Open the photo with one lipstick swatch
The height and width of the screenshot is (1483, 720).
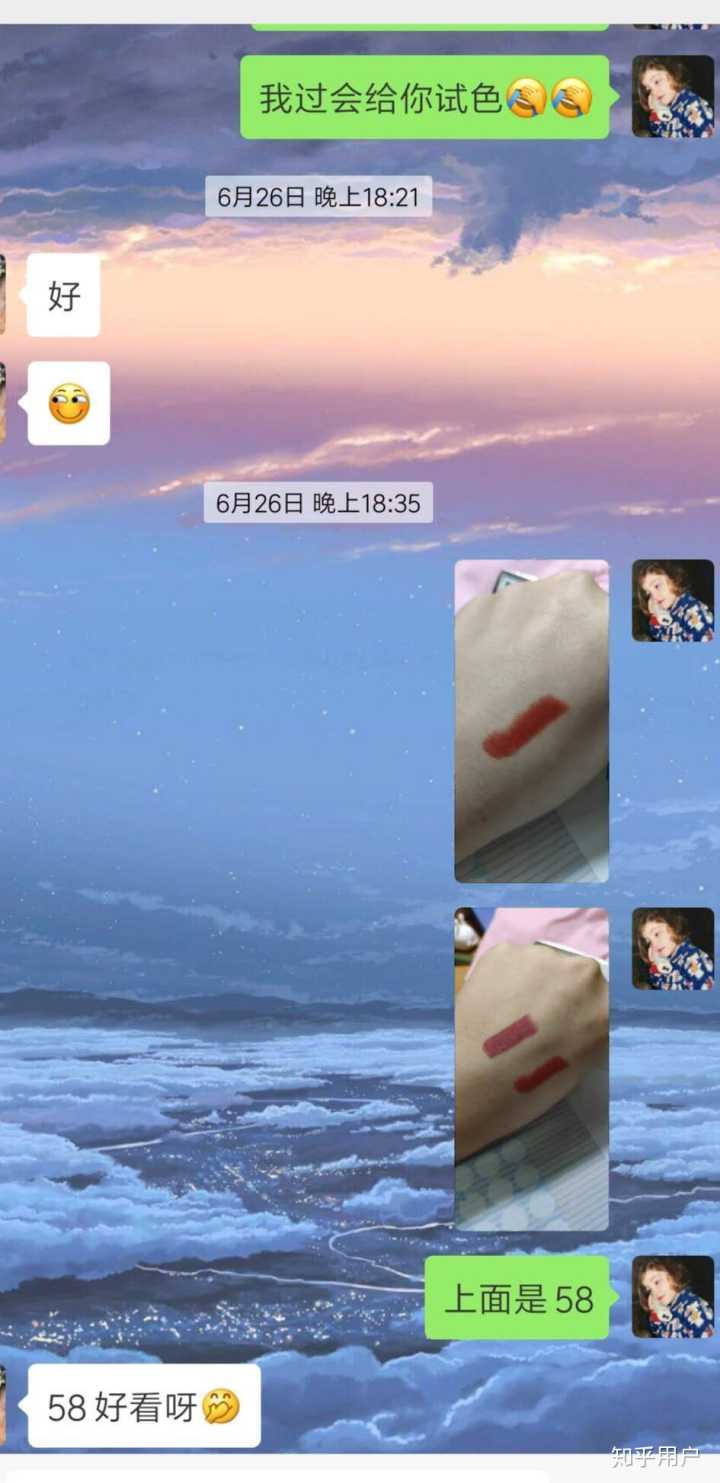[531, 721]
